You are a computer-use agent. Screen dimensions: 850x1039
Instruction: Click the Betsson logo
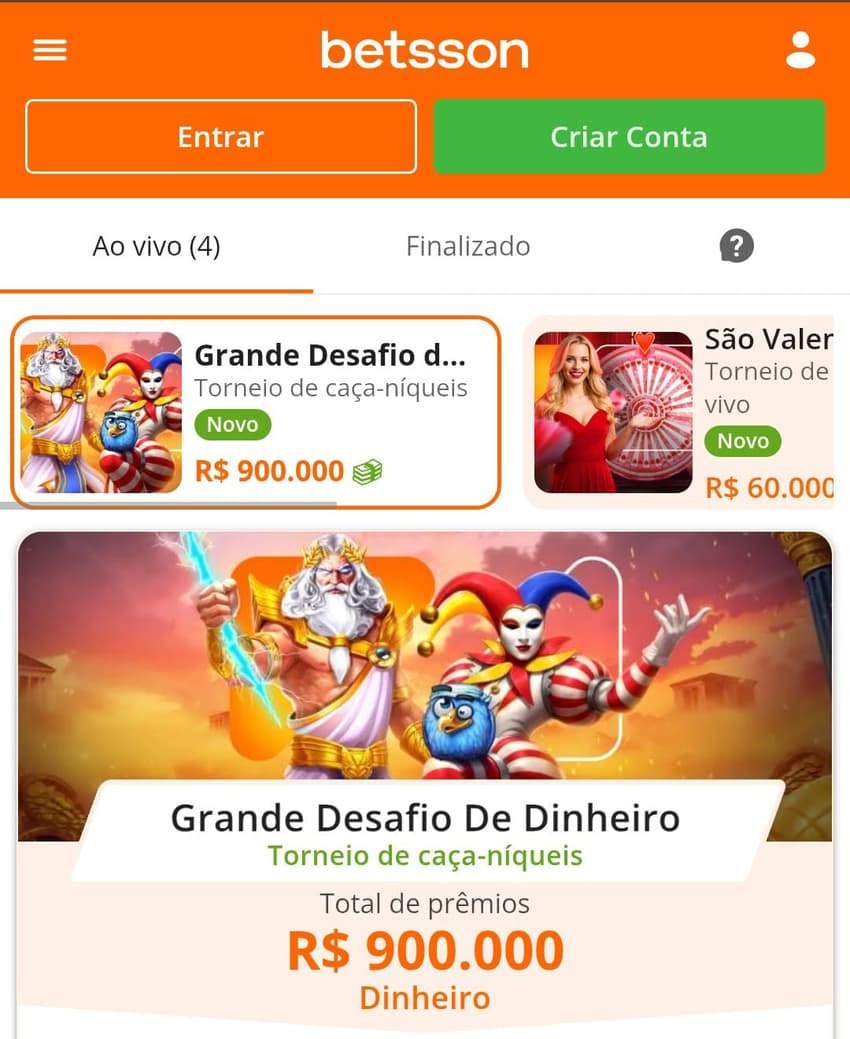pos(424,49)
